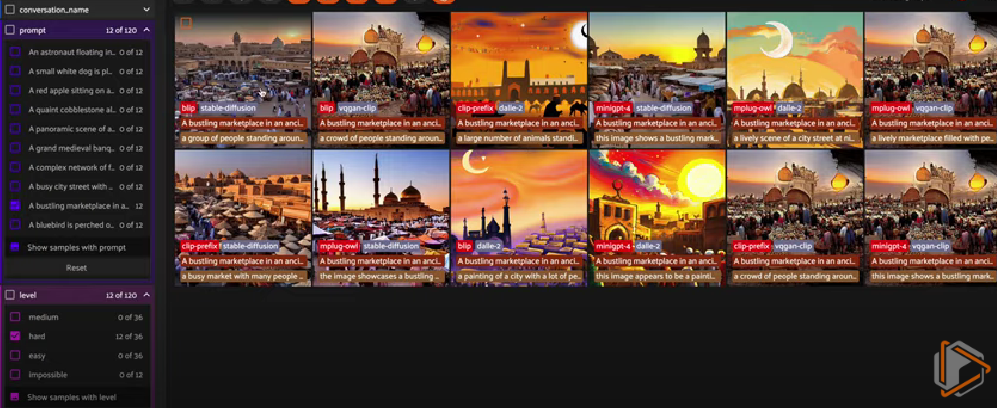Select the 'A small white dog' prompt checkbox
997x408 pixels.
click(x=15, y=72)
